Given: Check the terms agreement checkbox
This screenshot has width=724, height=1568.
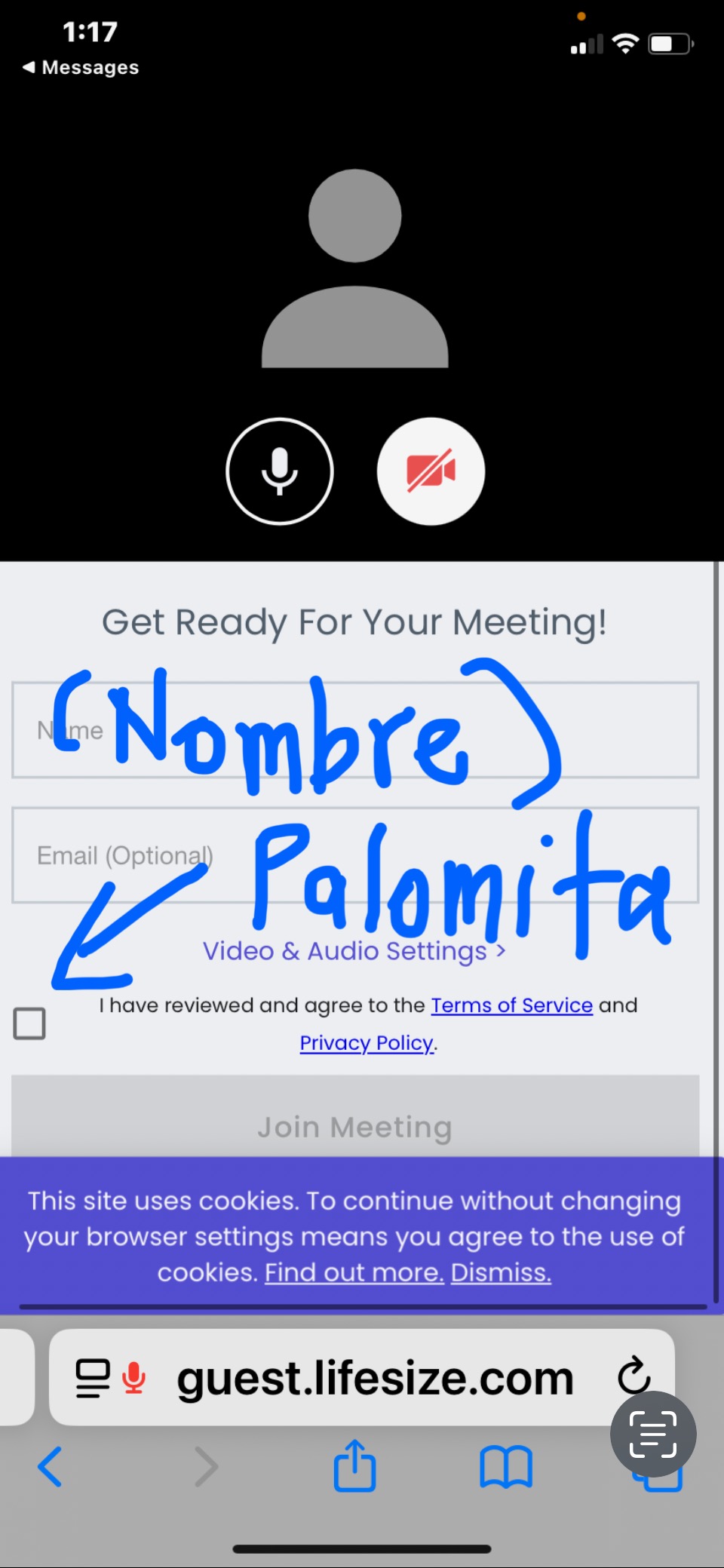Looking at the screenshot, I should coord(30,1023).
